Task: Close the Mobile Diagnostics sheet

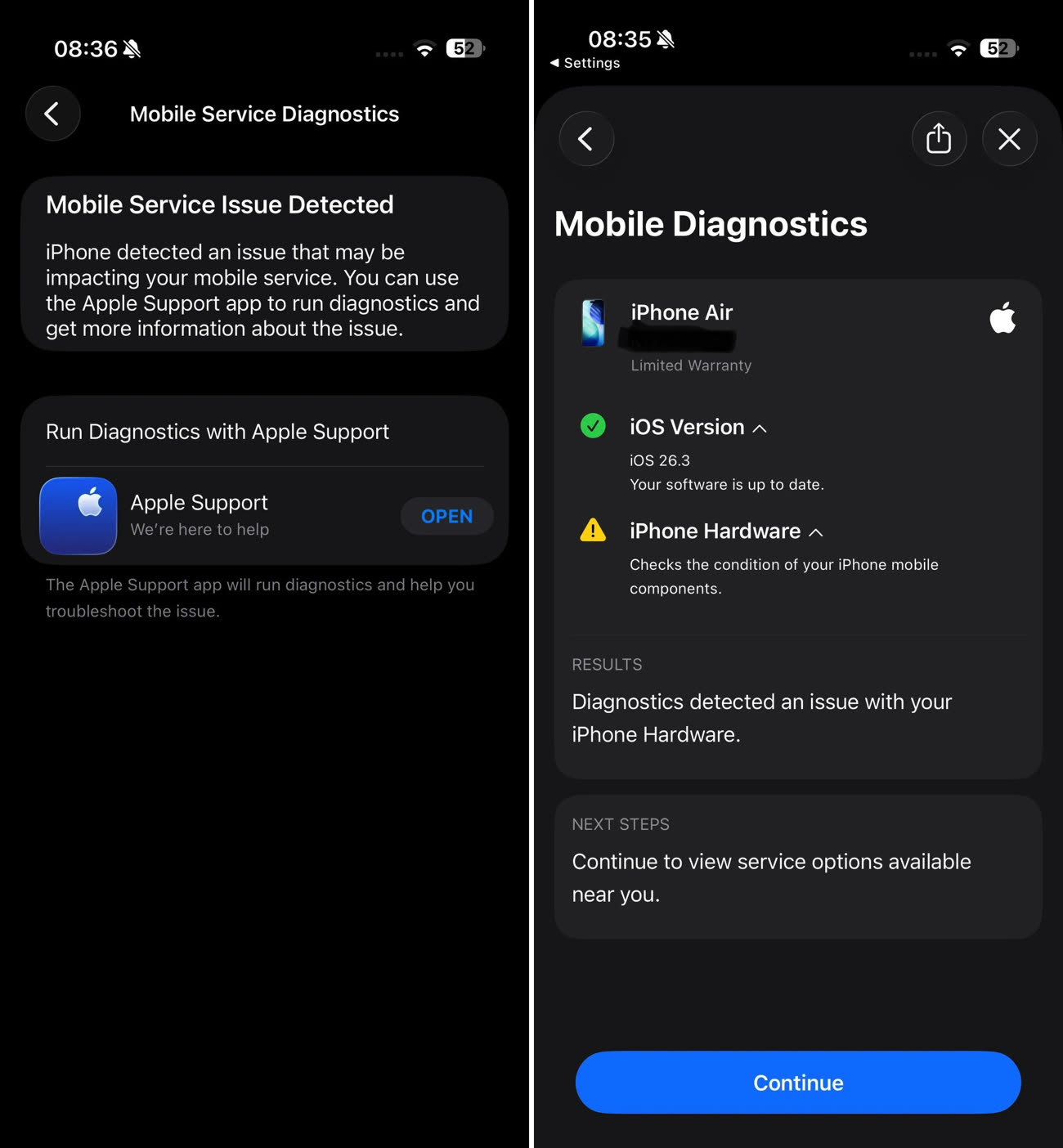Action: [x=1009, y=139]
